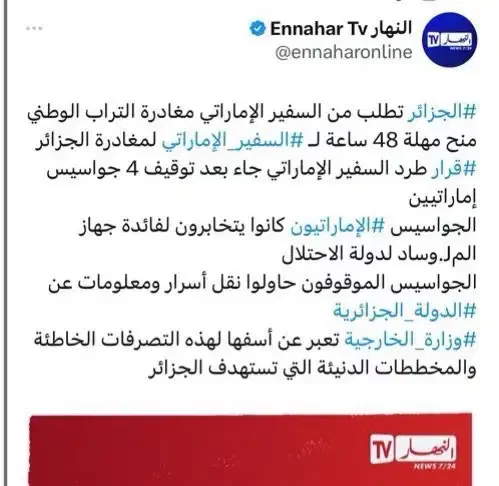Open the #قرار hashtag
Screen dimensions: 499x486
(x=453, y=169)
